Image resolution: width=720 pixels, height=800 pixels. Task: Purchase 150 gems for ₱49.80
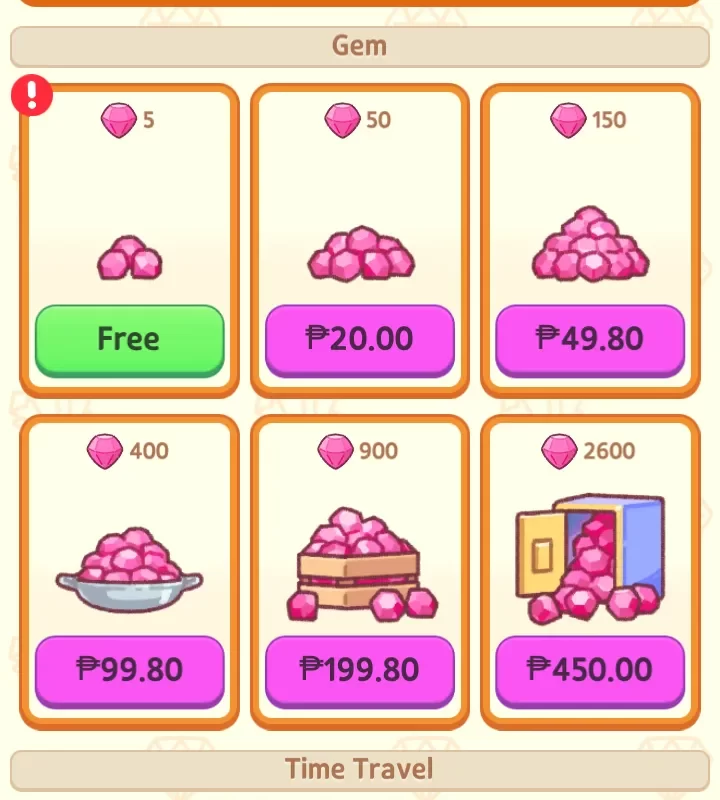click(x=590, y=339)
